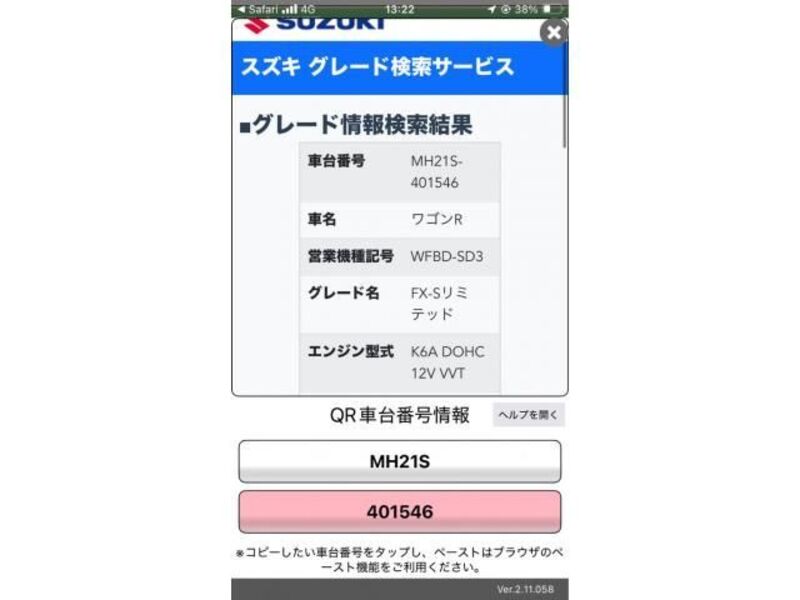Image resolution: width=800 pixels, height=600 pixels.
Task: Close the Suzuki grade search popup
Action: tap(553, 32)
